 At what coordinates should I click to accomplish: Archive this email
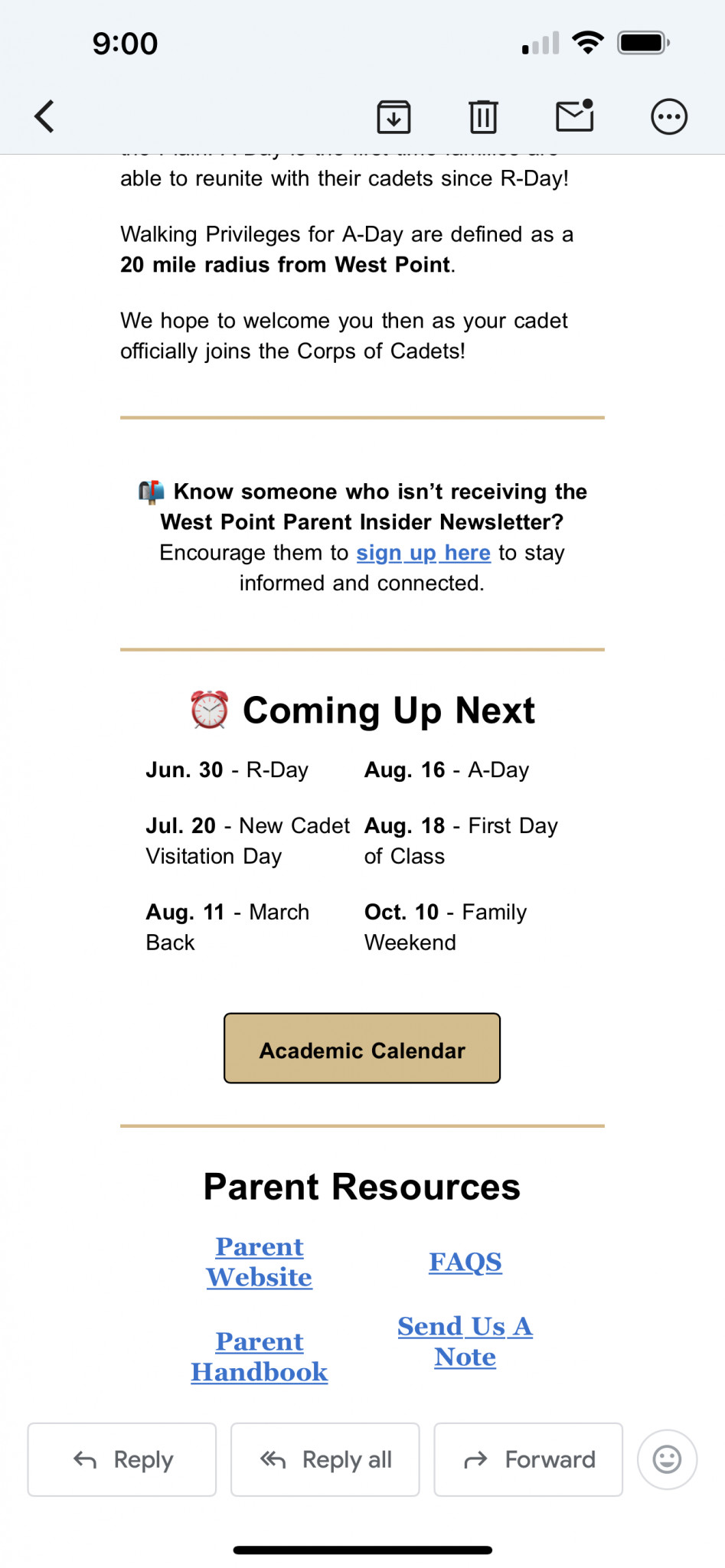tap(394, 117)
